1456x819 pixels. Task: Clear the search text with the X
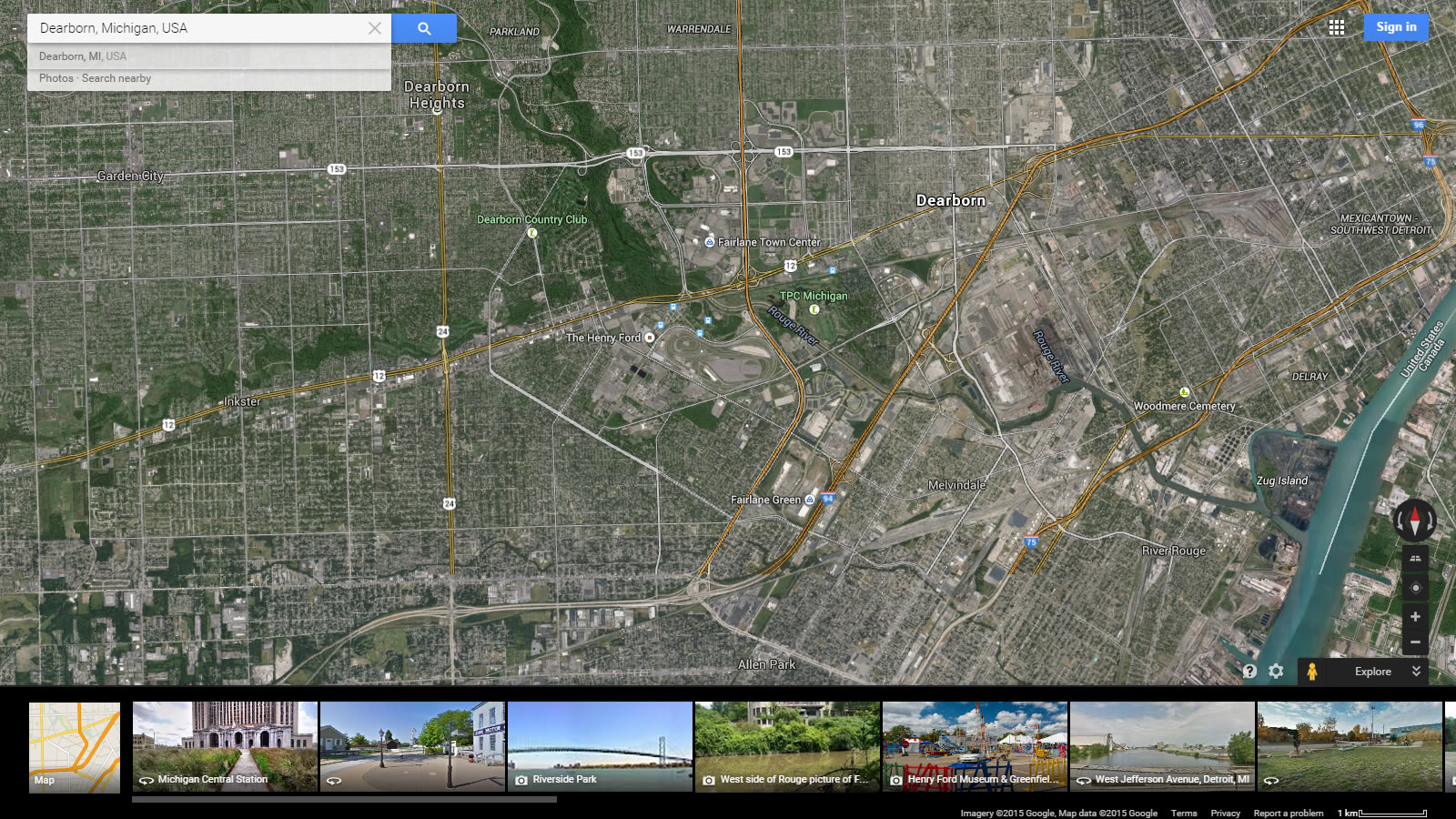click(x=374, y=28)
